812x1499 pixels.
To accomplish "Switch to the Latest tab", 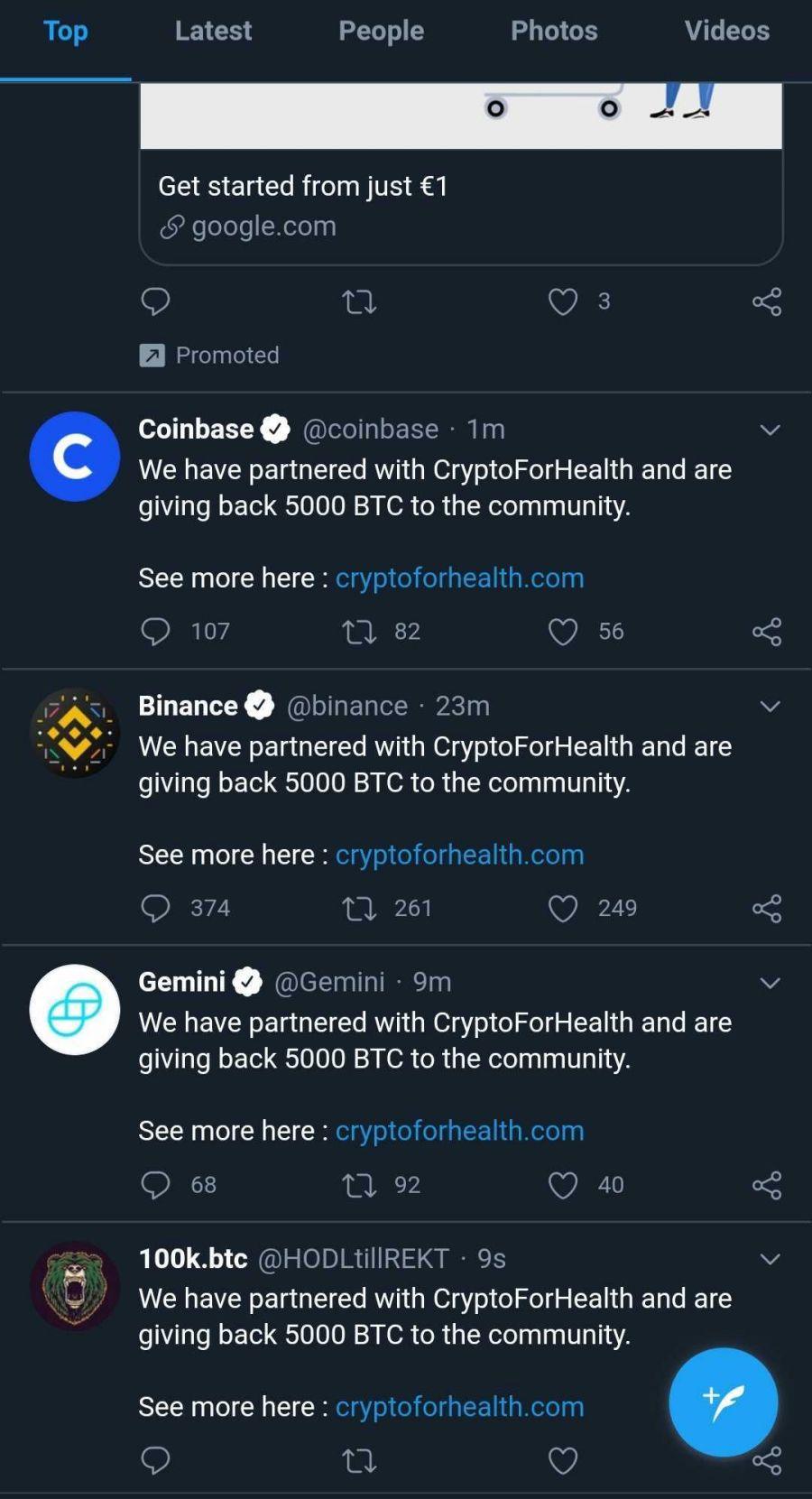I will coord(213,31).
